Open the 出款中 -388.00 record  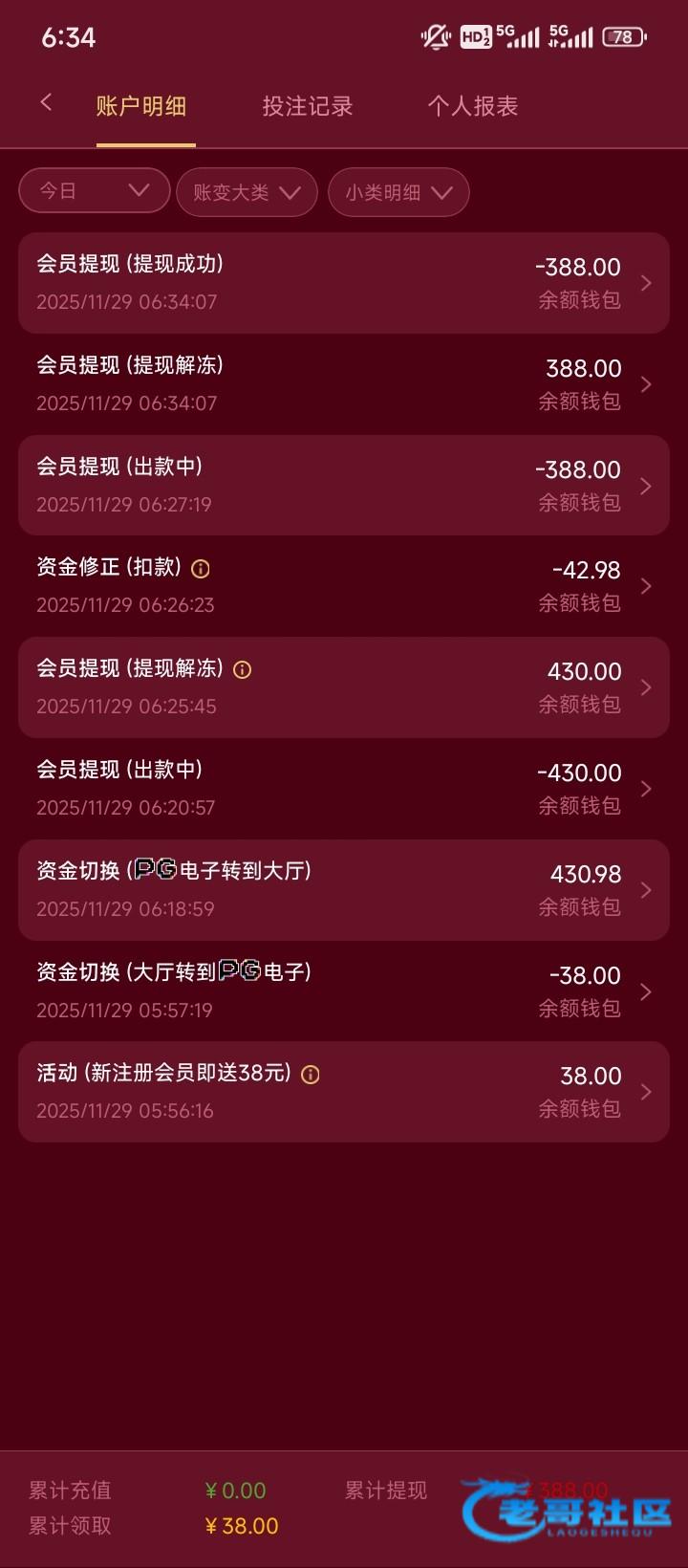tap(344, 486)
